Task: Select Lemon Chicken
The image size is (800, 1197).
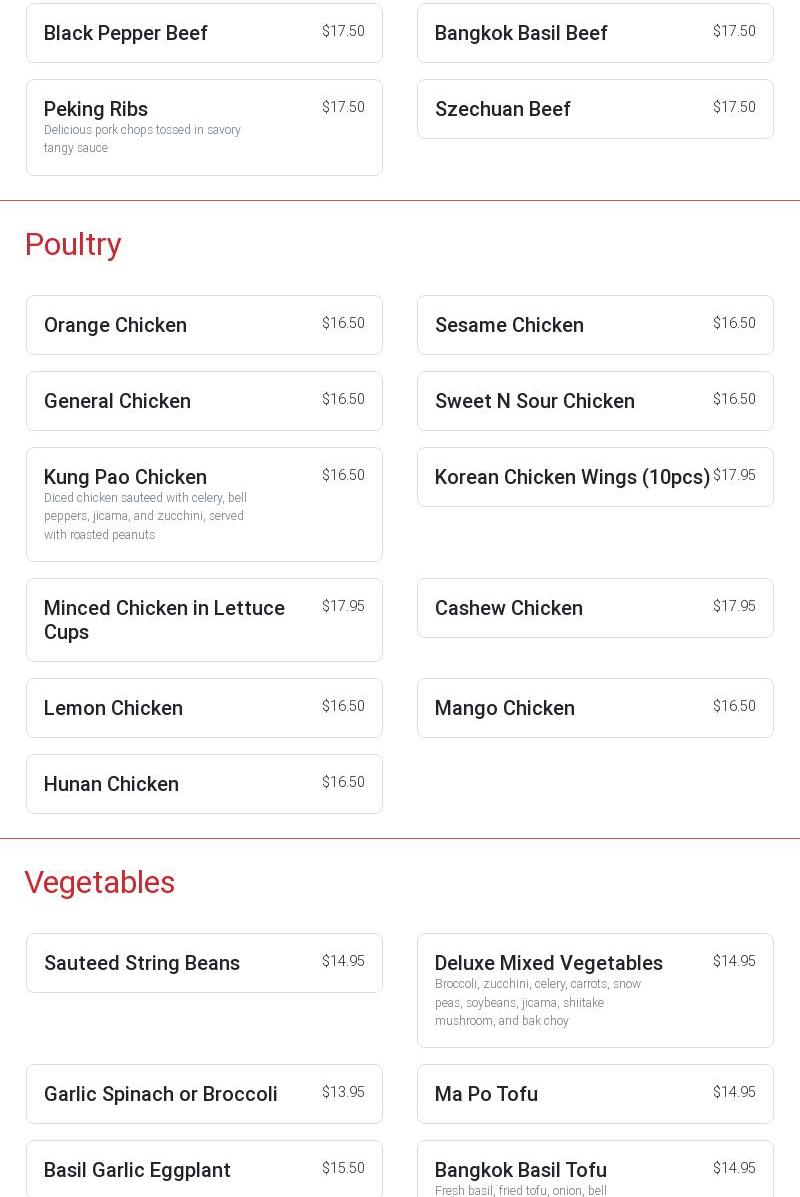Action: click(204, 708)
